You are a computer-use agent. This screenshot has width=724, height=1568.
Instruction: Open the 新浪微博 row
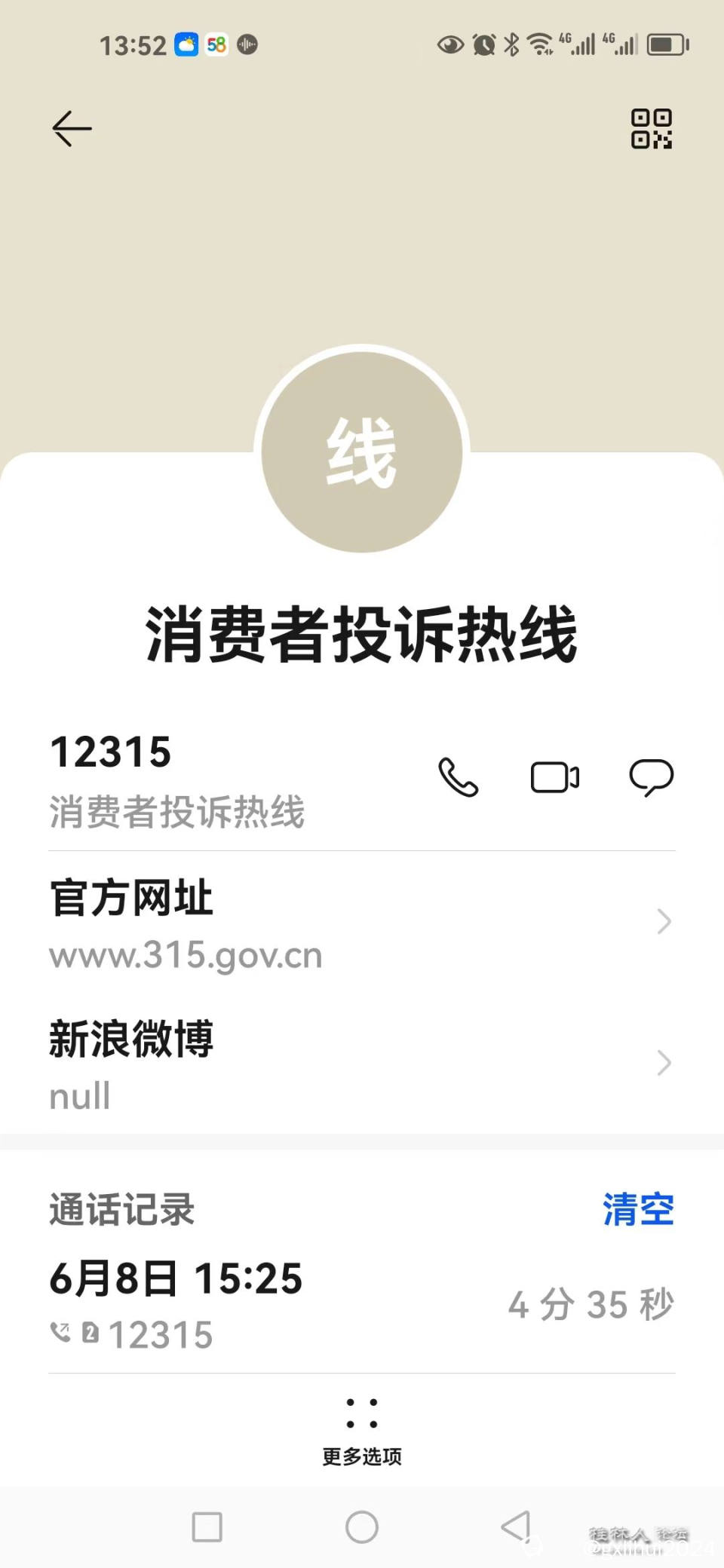(x=362, y=1064)
